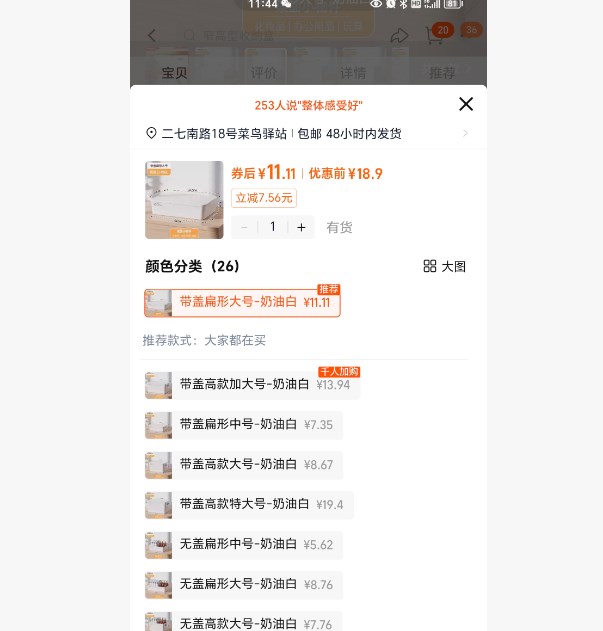Viewport: 603px width, 631px height.
Task: Decrease quantity with the minus button
Action: pos(244,227)
